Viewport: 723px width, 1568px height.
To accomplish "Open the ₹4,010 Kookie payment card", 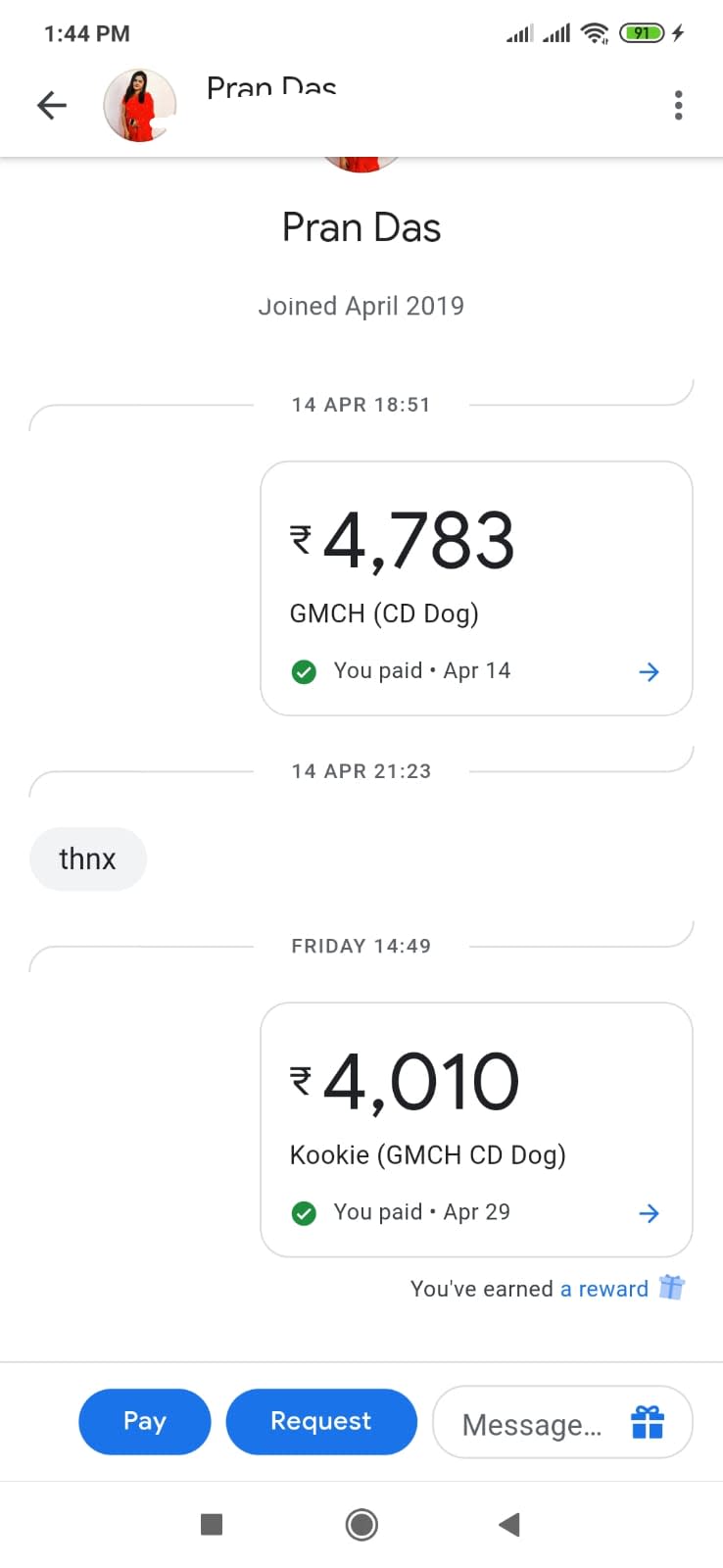I will [x=476, y=1129].
